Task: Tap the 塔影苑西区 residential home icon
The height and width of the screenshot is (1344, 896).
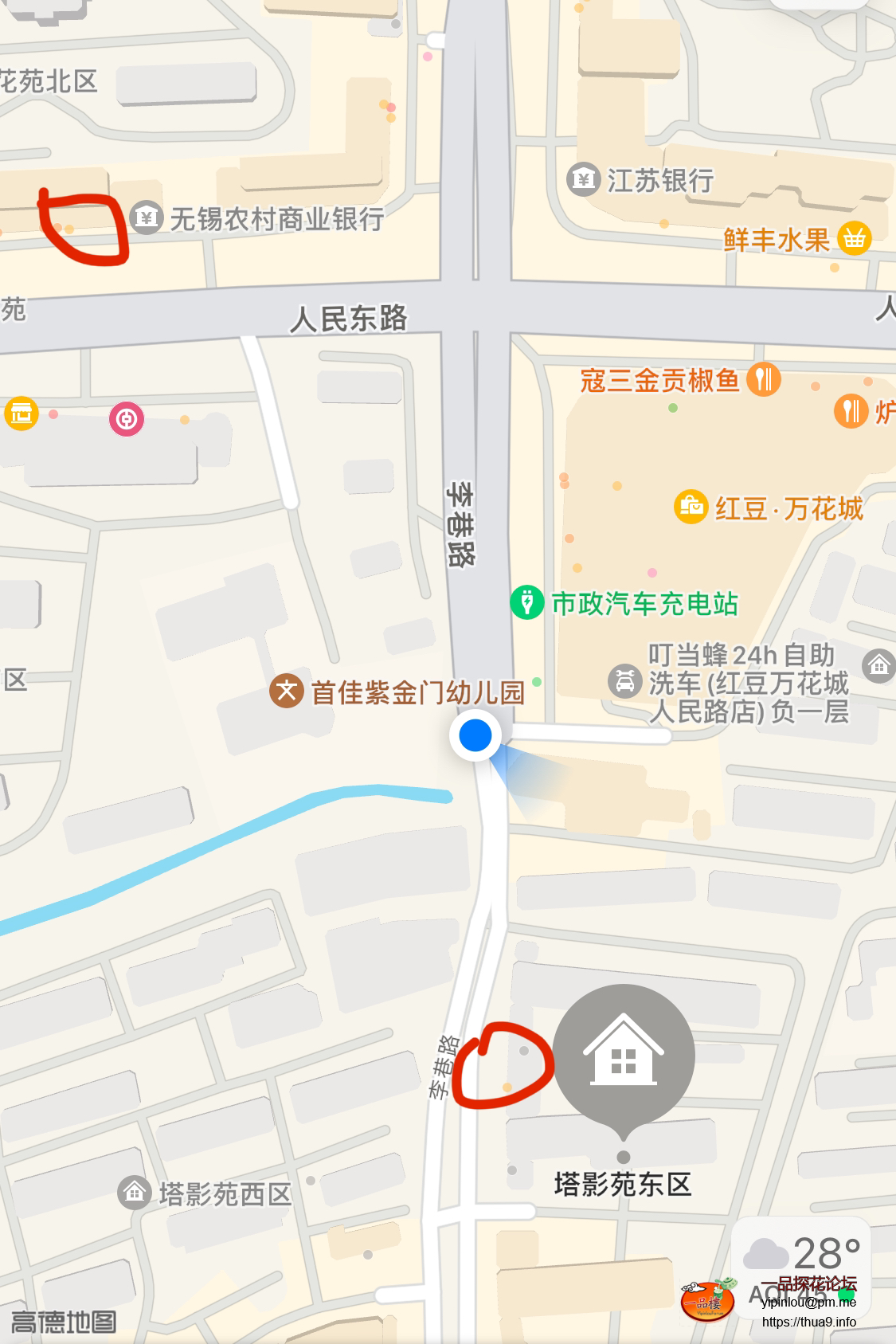Action: 133,1193
